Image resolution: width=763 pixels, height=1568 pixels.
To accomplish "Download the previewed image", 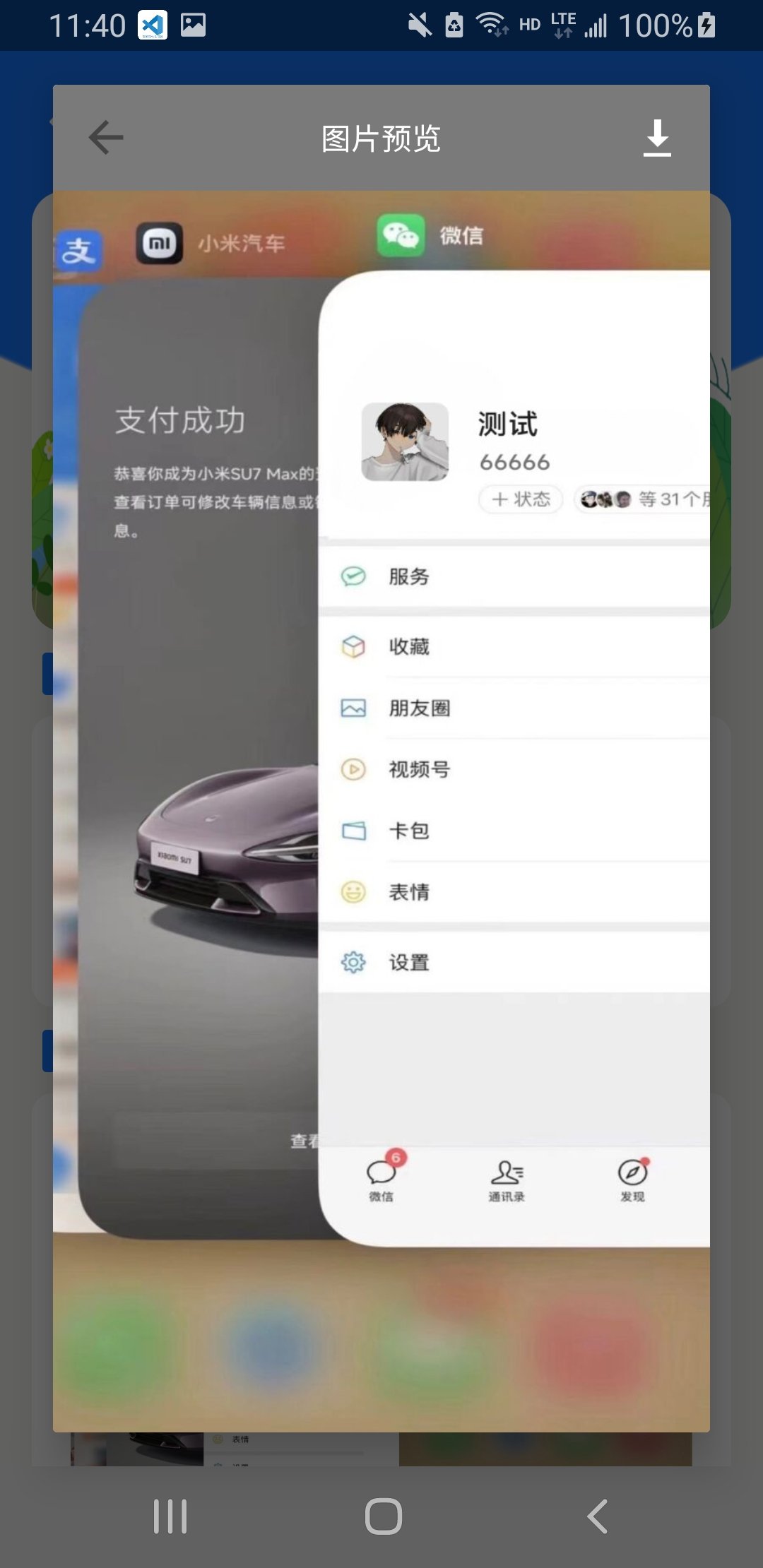I will (x=657, y=137).
